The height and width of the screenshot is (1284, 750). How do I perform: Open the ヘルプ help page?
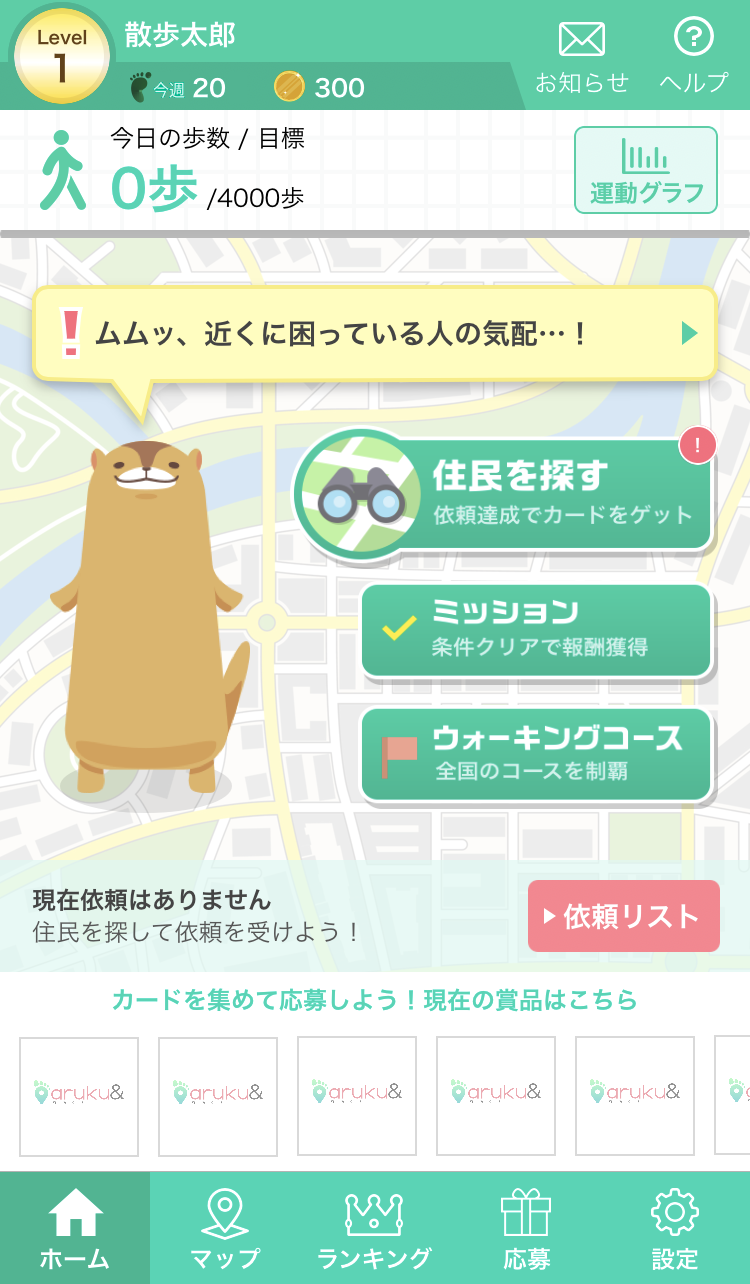693,56
